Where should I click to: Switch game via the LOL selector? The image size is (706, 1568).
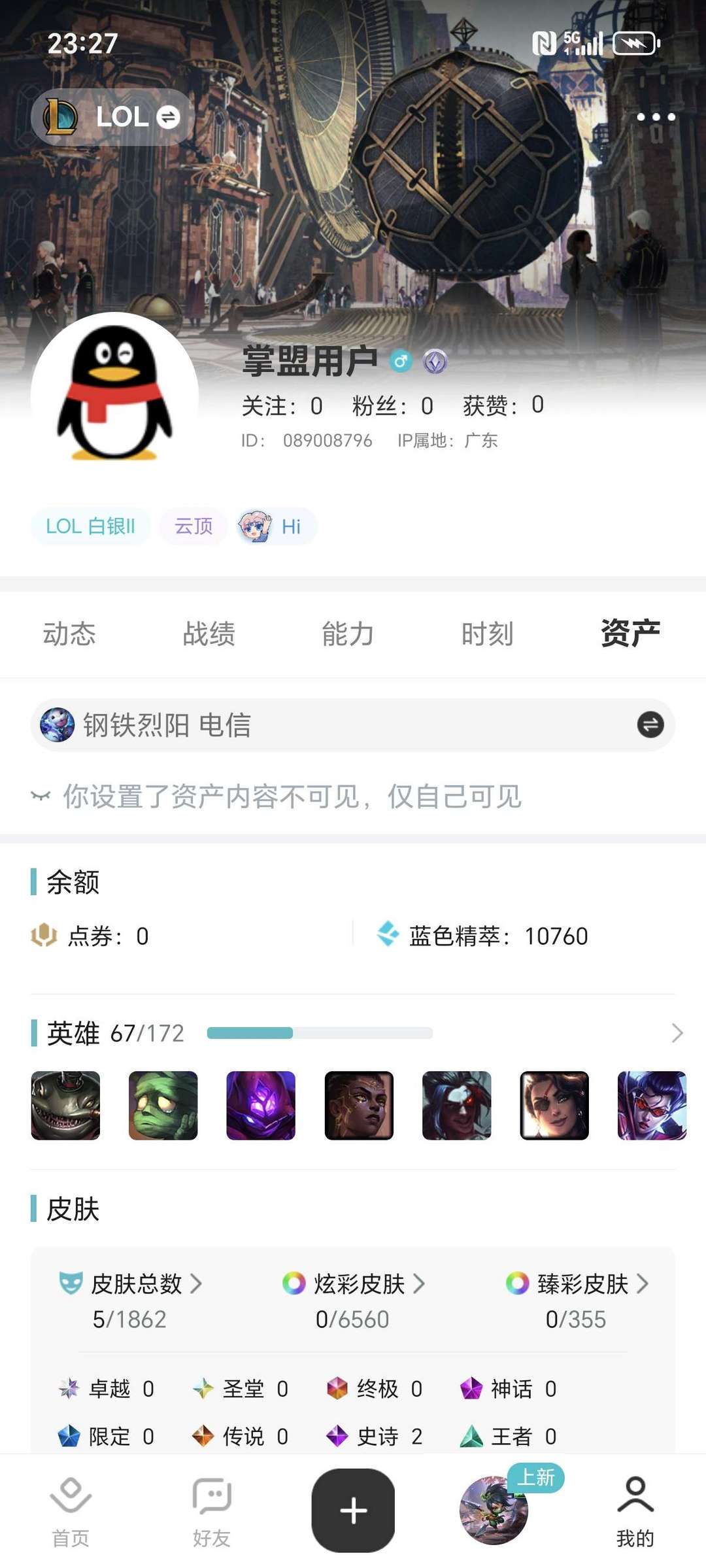[x=112, y=117]
